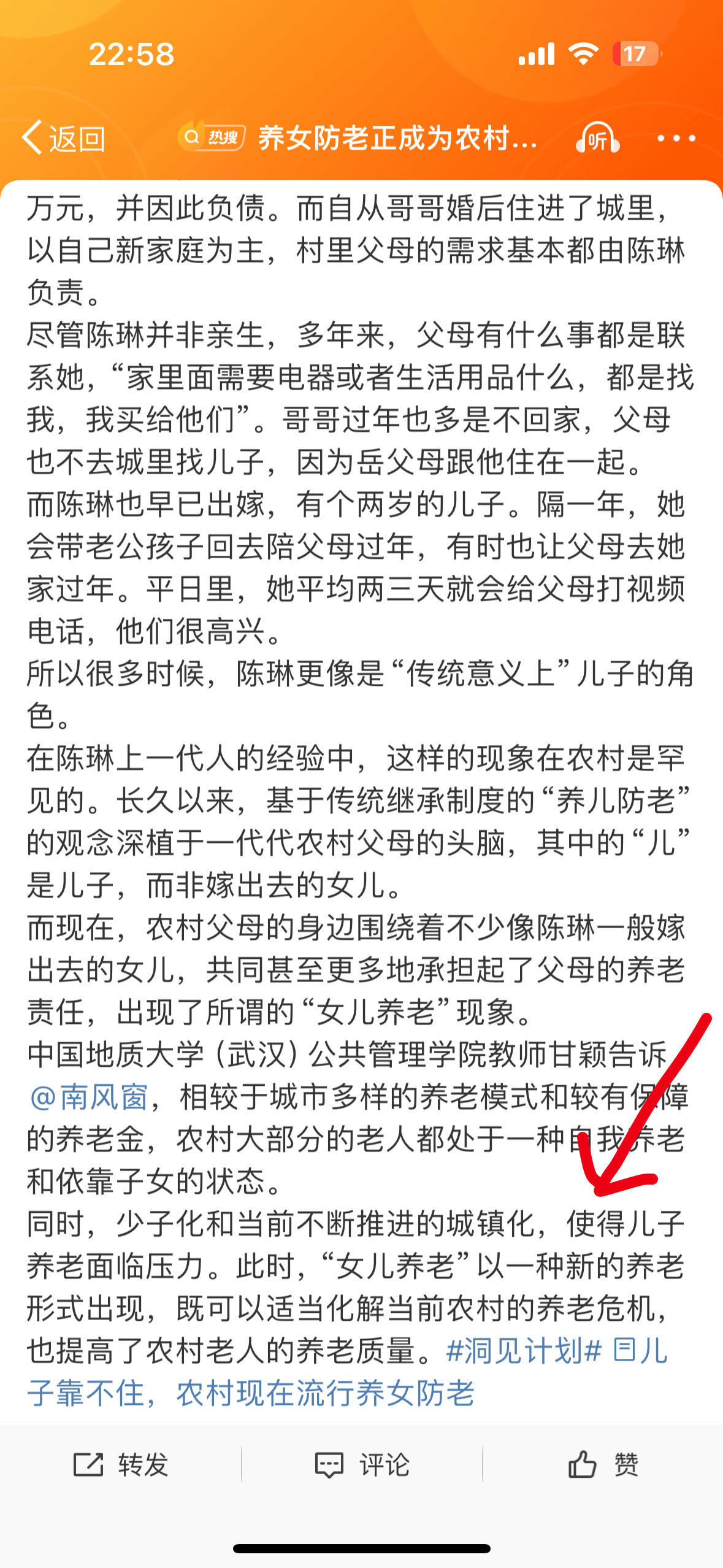Open the @南风窗 mention link

coord(88,1097)
